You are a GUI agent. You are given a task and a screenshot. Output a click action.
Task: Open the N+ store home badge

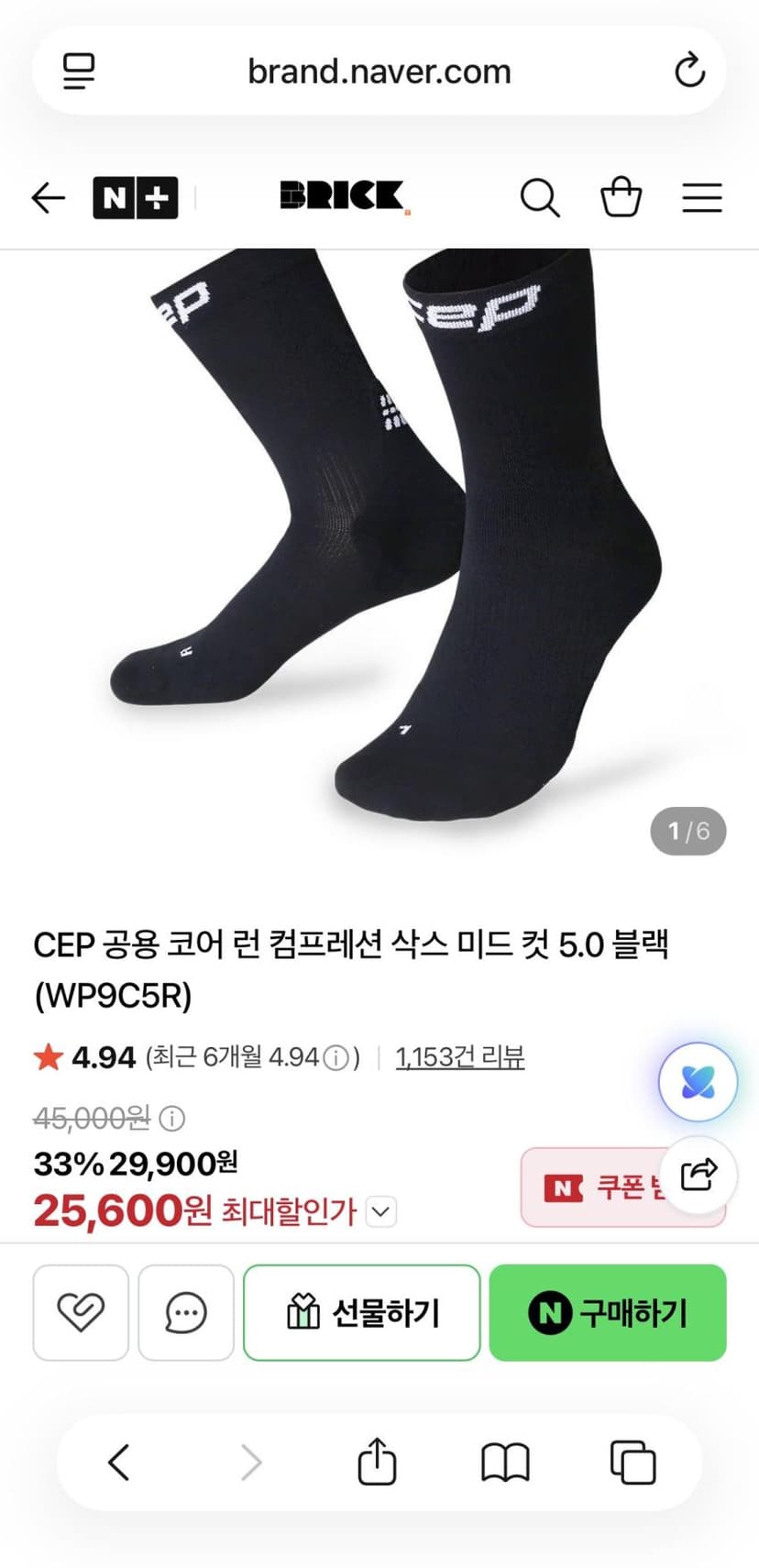point(135,197)
